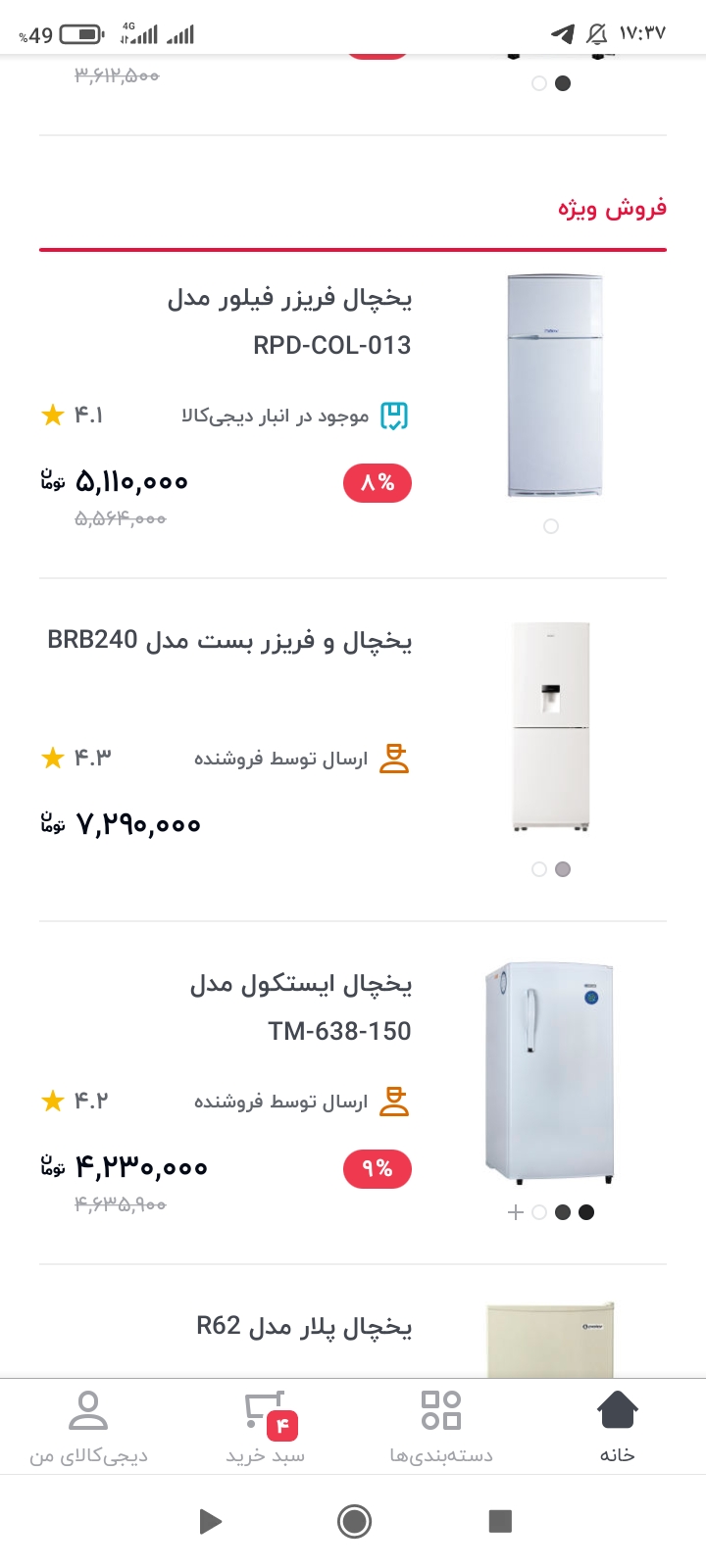The height and width of the screenshot is (1568, 706).
Task: Open the Best BRB240 fridge freezer listing
Action: (x=230, y=641)
